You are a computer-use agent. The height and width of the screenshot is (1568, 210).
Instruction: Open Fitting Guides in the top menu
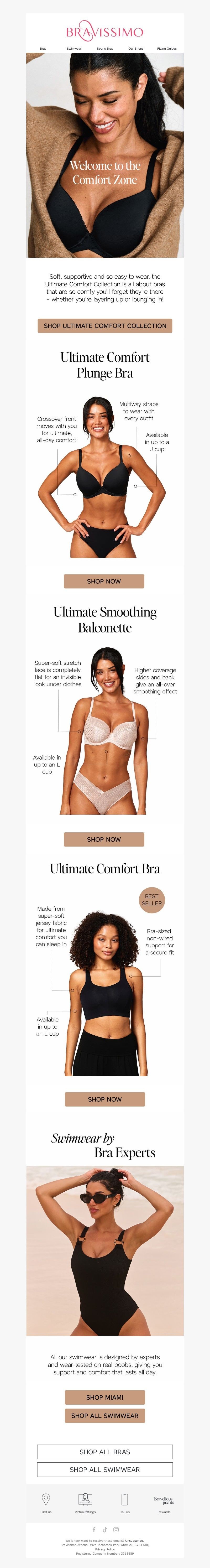click(167, 49)
